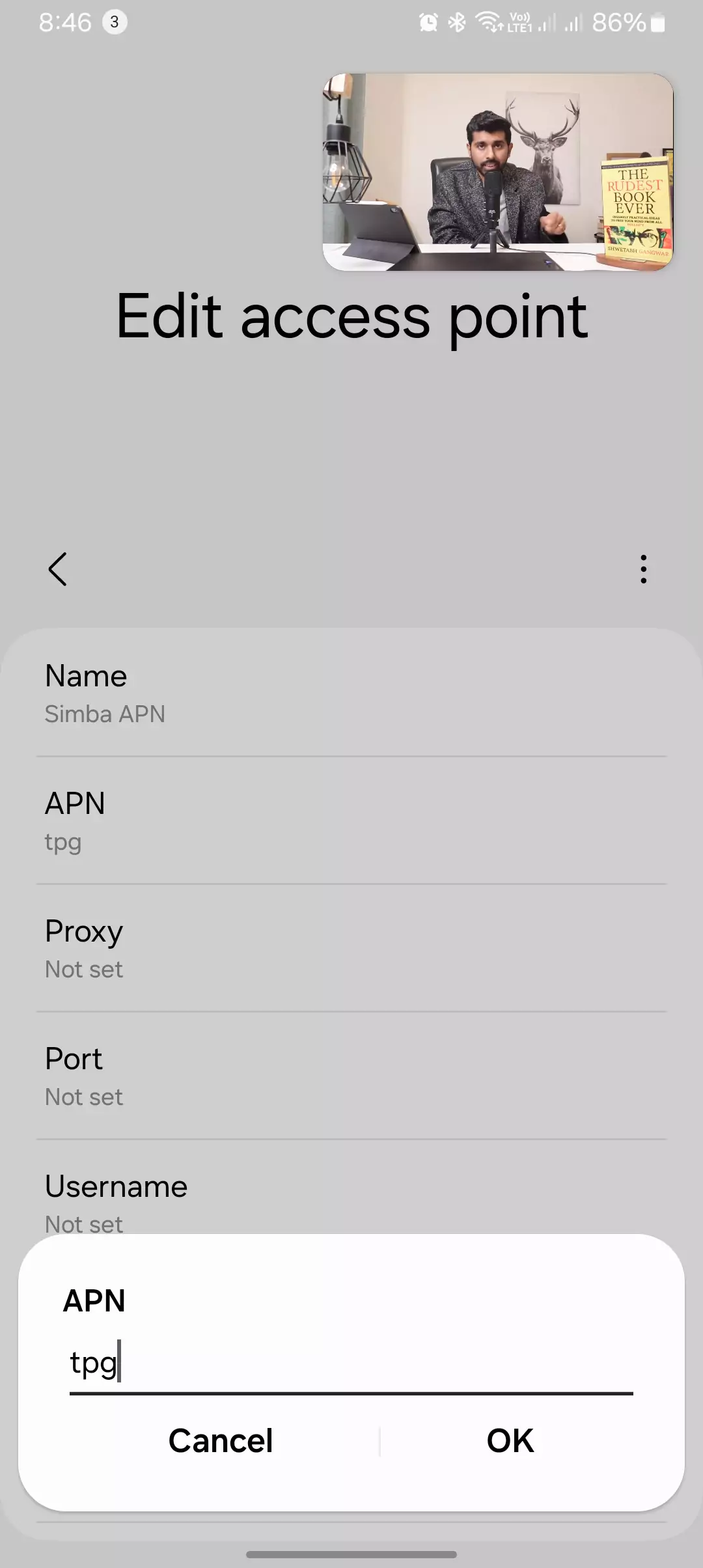Confirm the APN value with OK
Image resolution: width=703 pixels, height=1568 pixels.
pyautogui.click(x=510, y=1440)
